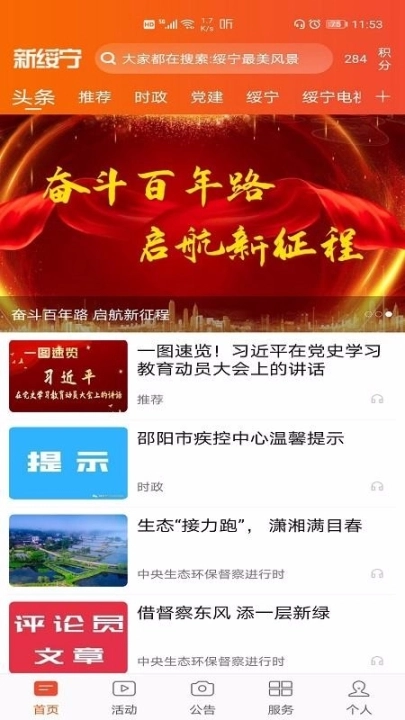Open the 奋斗百年路 启航新征程 banner
The image size is (405, 720).
(x=202, y=223)
